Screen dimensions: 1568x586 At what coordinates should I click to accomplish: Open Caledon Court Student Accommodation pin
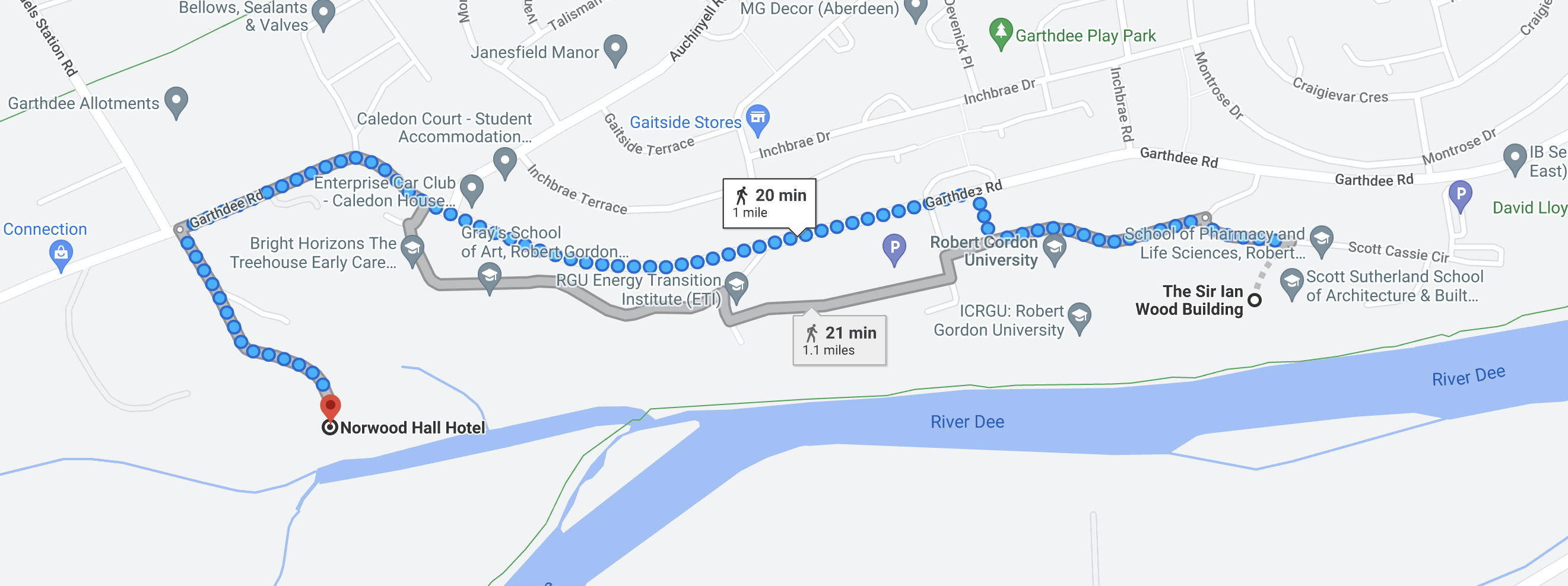(x=504, y=162)
